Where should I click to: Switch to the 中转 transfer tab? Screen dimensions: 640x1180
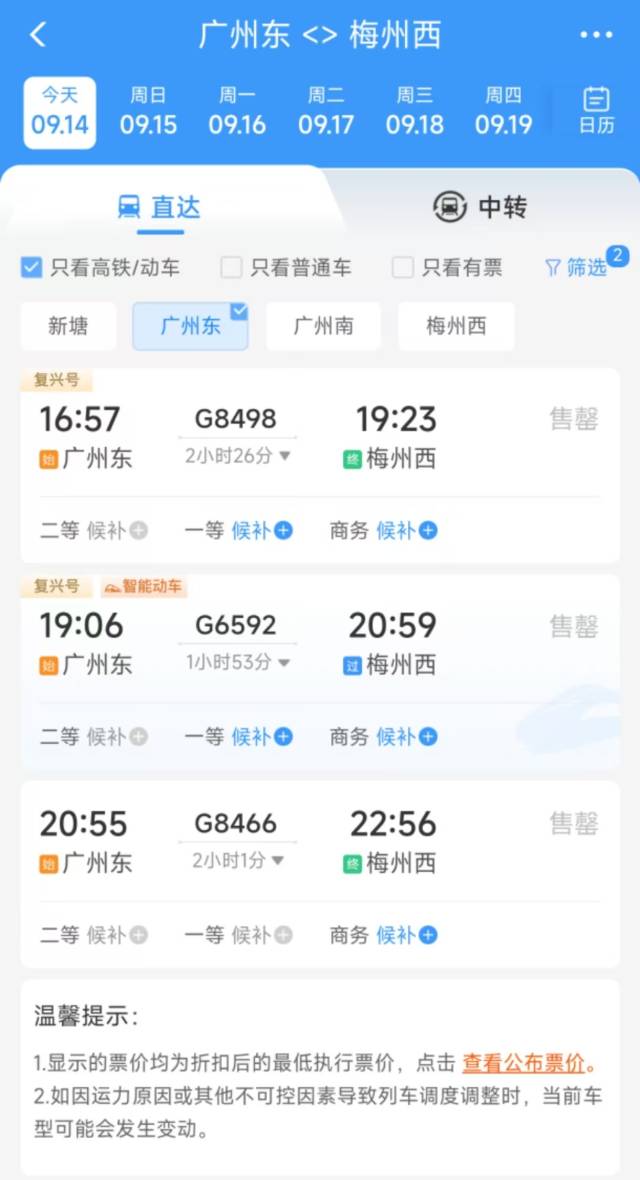click(480, 207)
